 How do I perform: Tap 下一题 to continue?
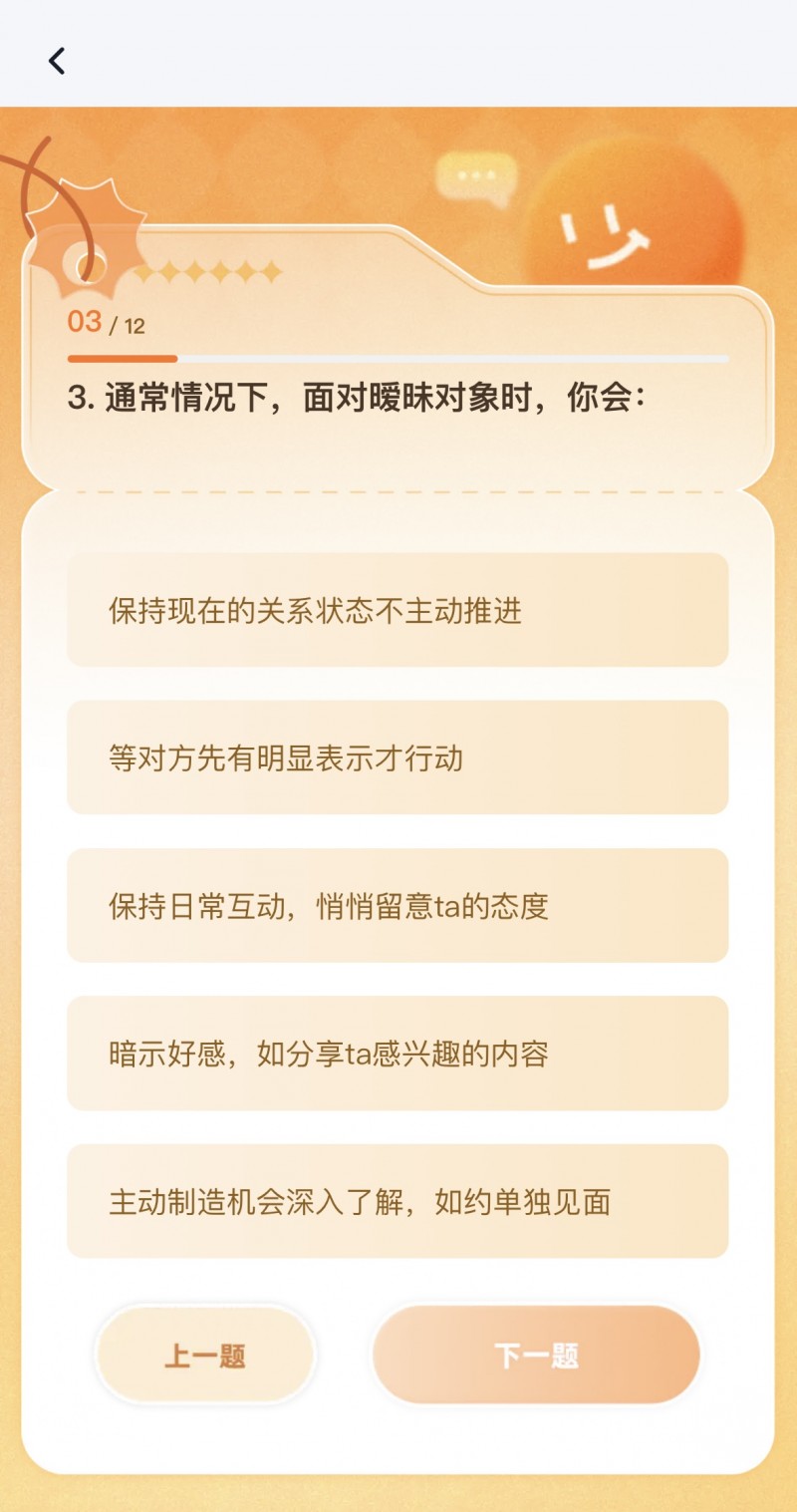536,1356
